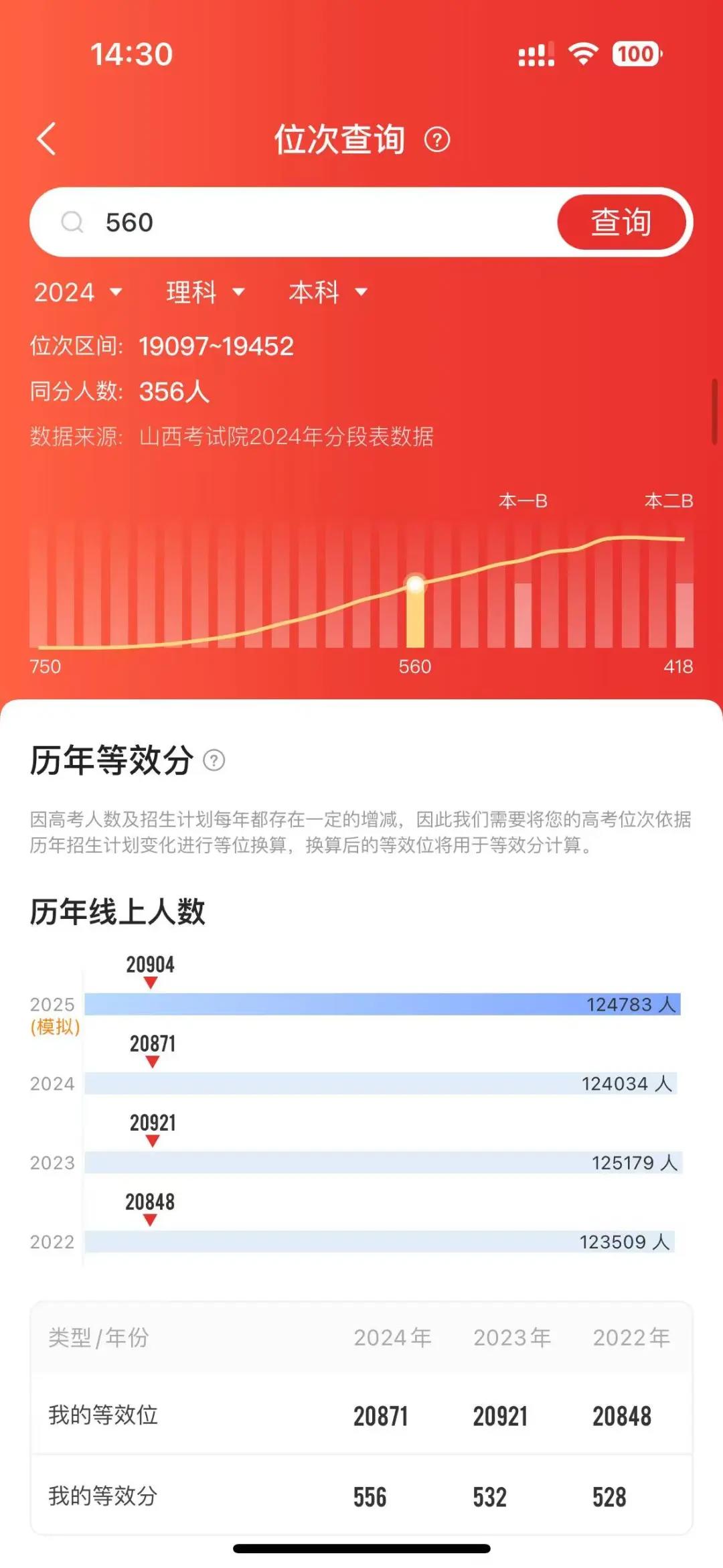This screenshot has width=723, height=1568.
Task: Open the 理科 subject dropdown
Action: 205,292
